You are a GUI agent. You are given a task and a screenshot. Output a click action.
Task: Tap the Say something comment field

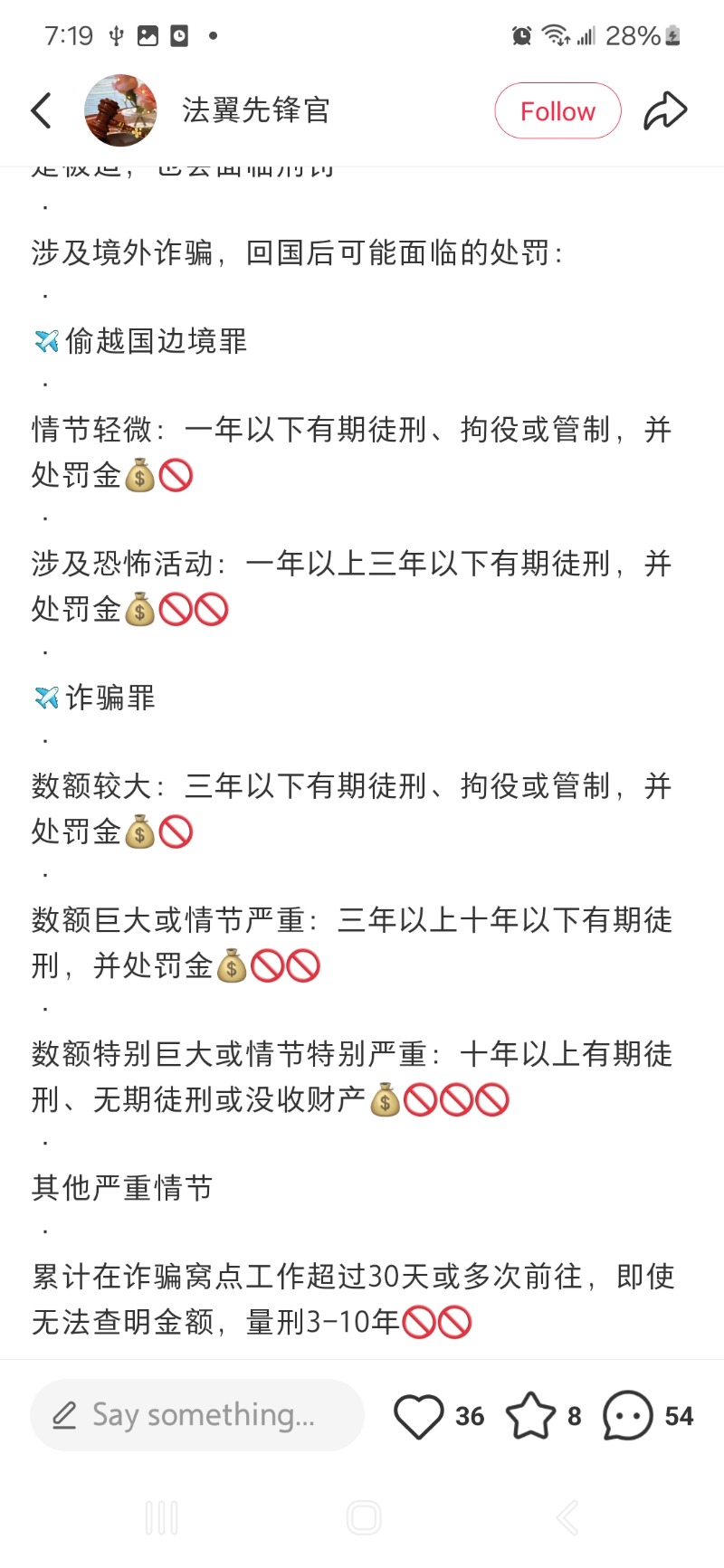click(197, 1415)
